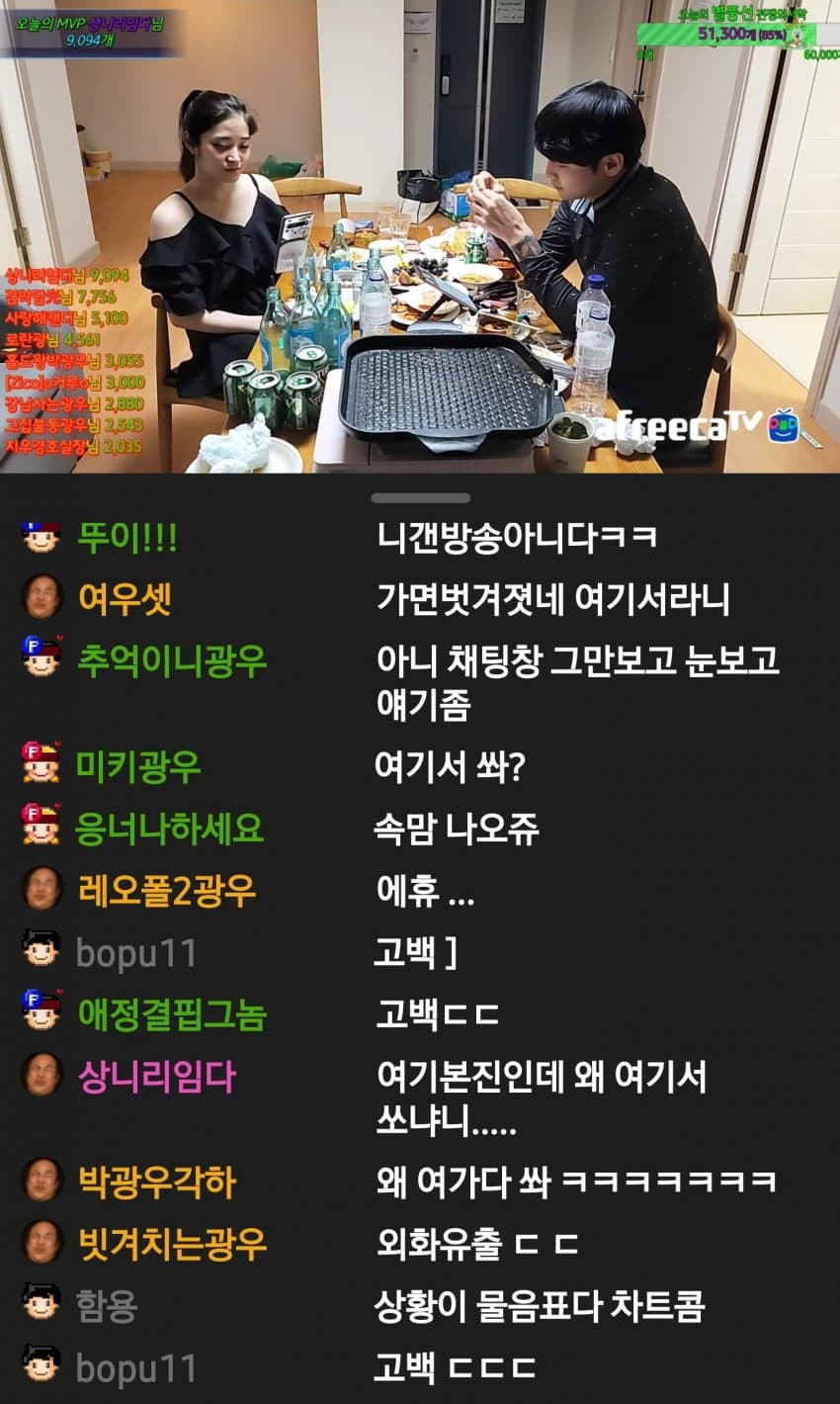Tap 미키광우's chat message

point(449,766)
